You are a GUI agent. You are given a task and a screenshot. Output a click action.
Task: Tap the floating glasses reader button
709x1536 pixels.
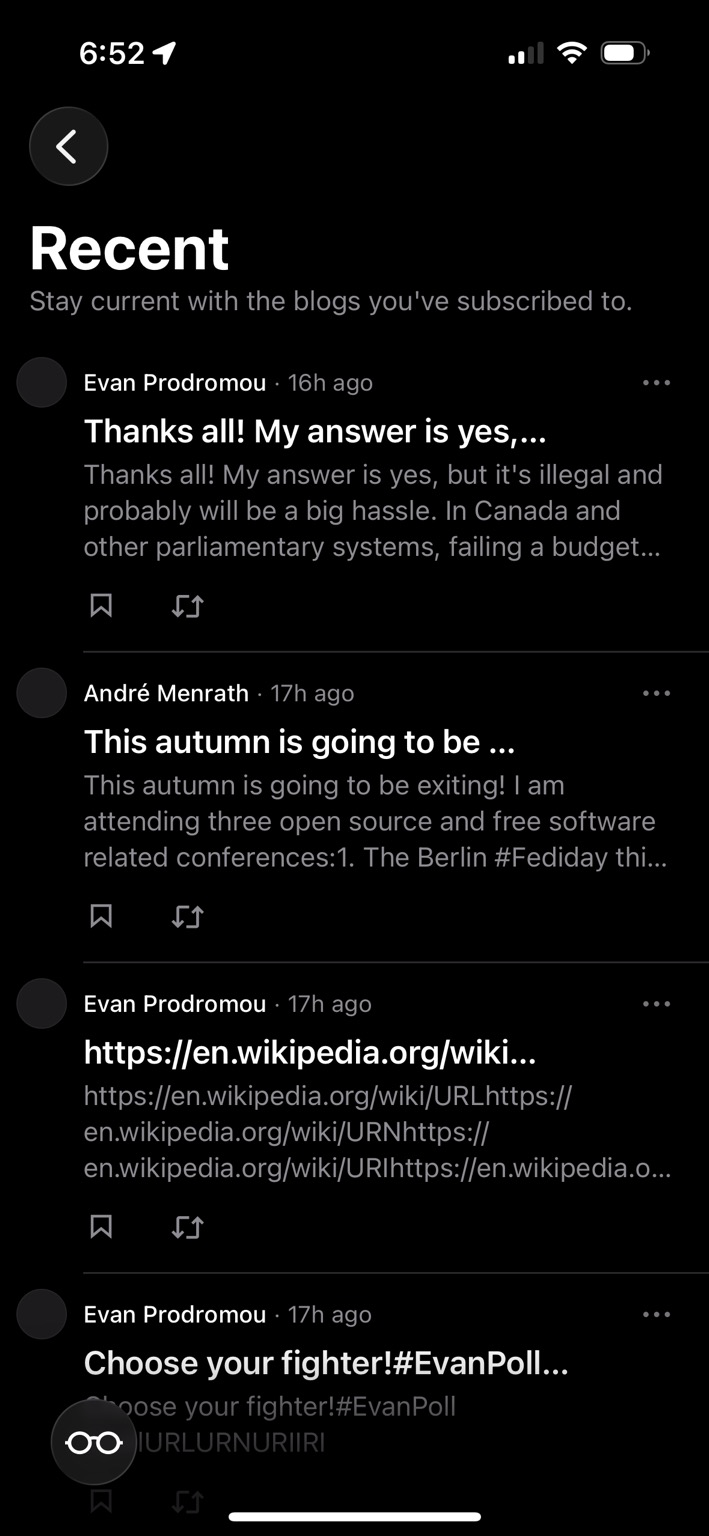pos(94,1442)
